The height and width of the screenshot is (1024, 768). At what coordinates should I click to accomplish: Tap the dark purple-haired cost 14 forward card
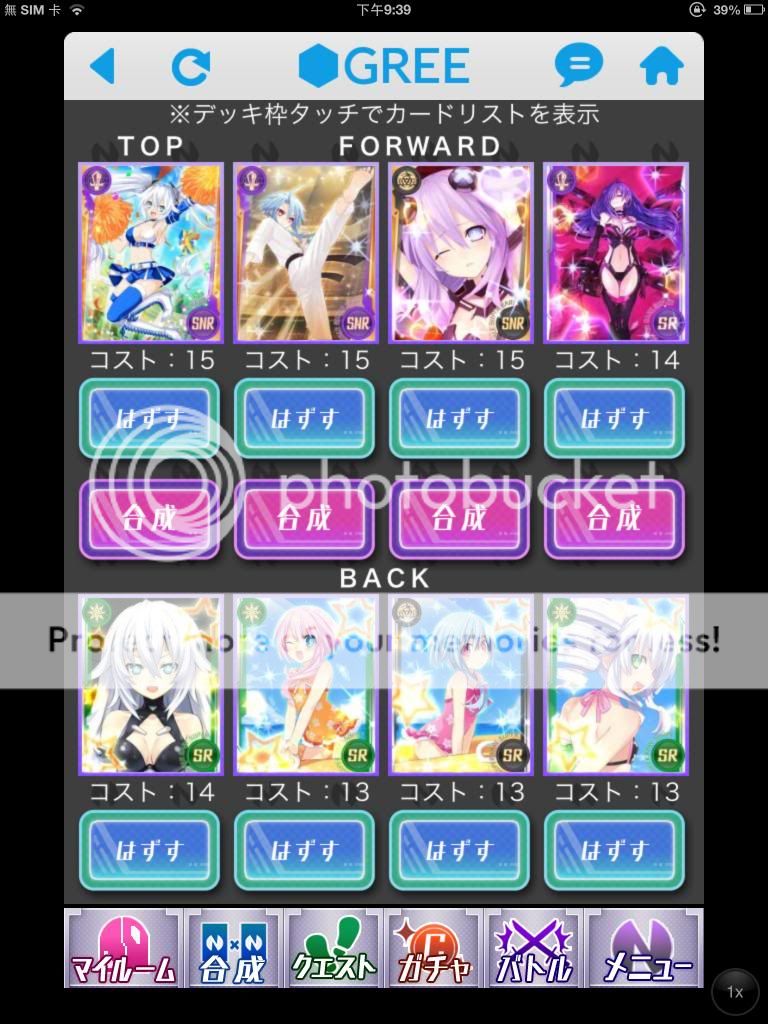pos(615,253)
